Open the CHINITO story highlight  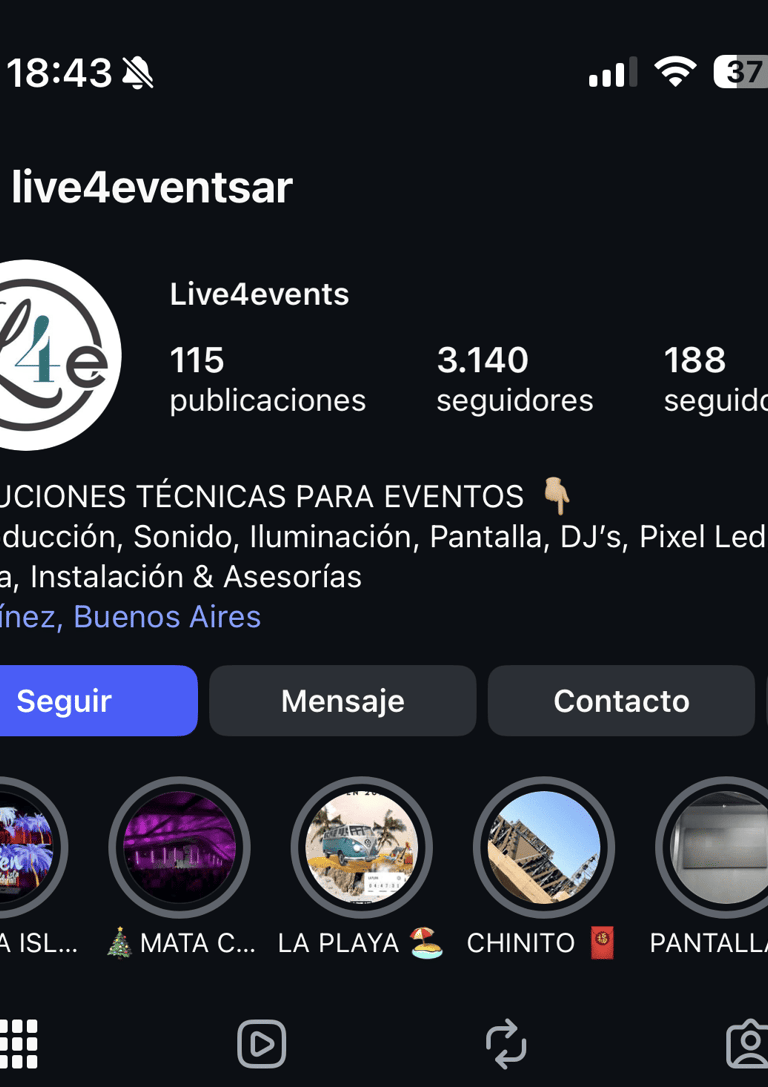pos(544,847)
